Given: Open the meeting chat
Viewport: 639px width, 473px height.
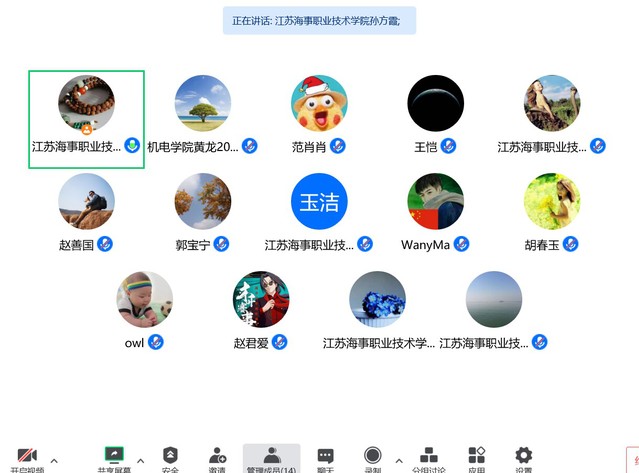Looking at the screenshot, I should 325,458.
